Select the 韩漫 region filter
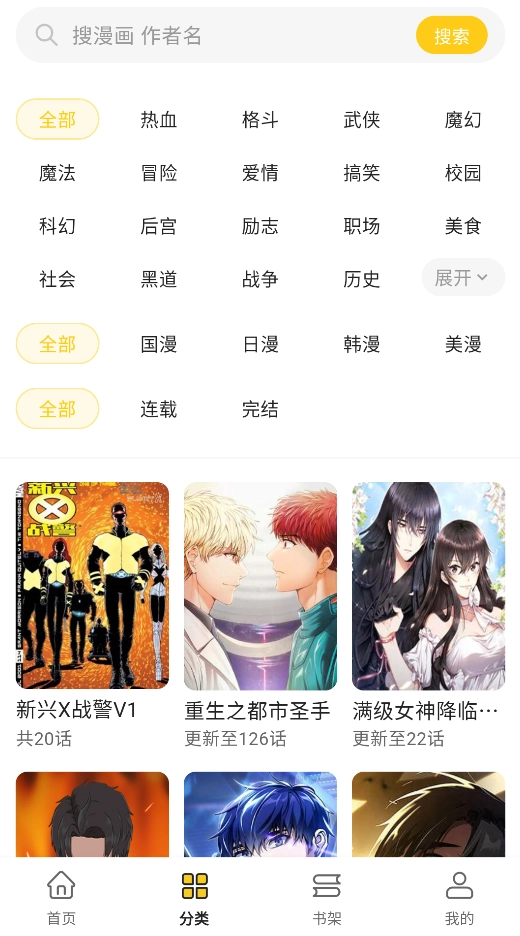This screenshot has height=936, width=520. click(362, 344)
